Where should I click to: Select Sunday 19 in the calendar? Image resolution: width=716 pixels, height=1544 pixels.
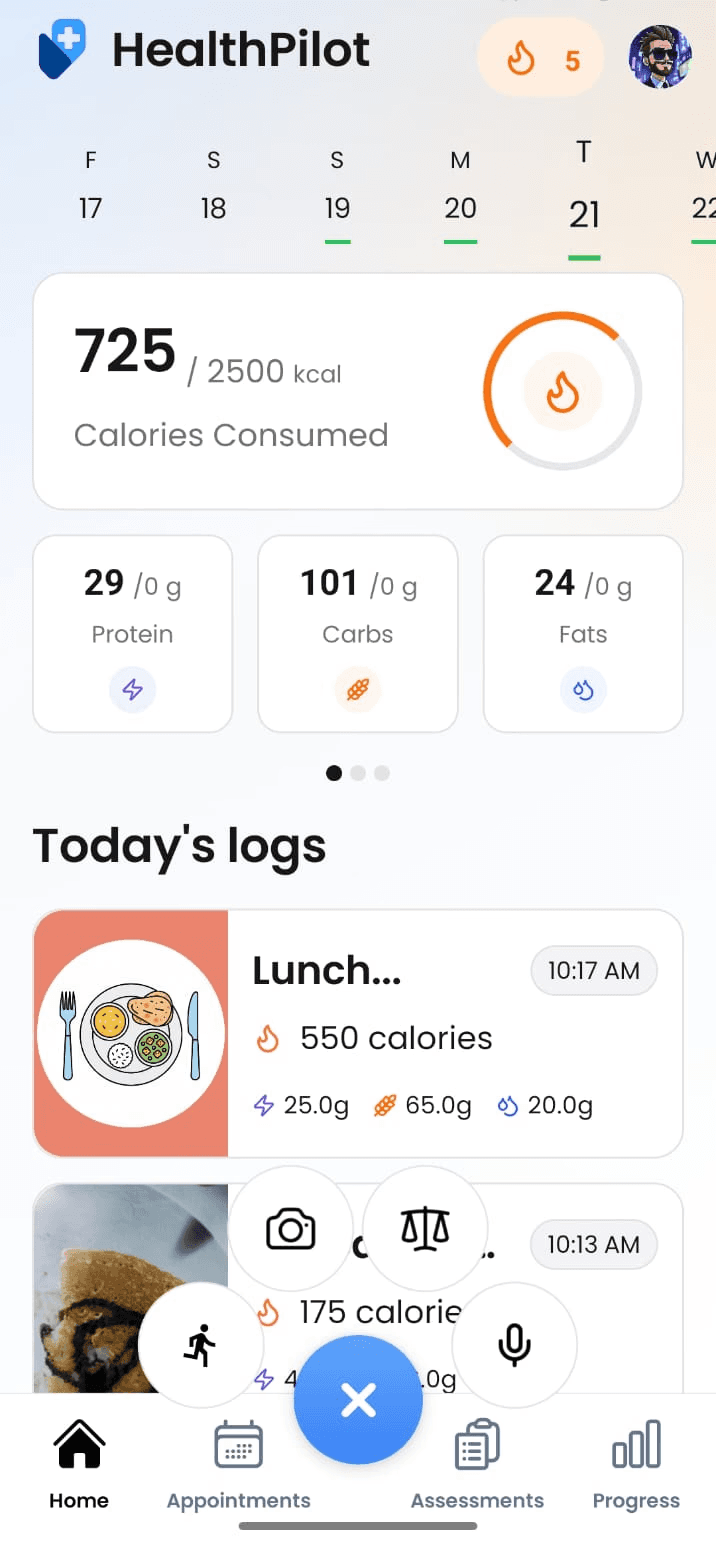tap(337, 187)
